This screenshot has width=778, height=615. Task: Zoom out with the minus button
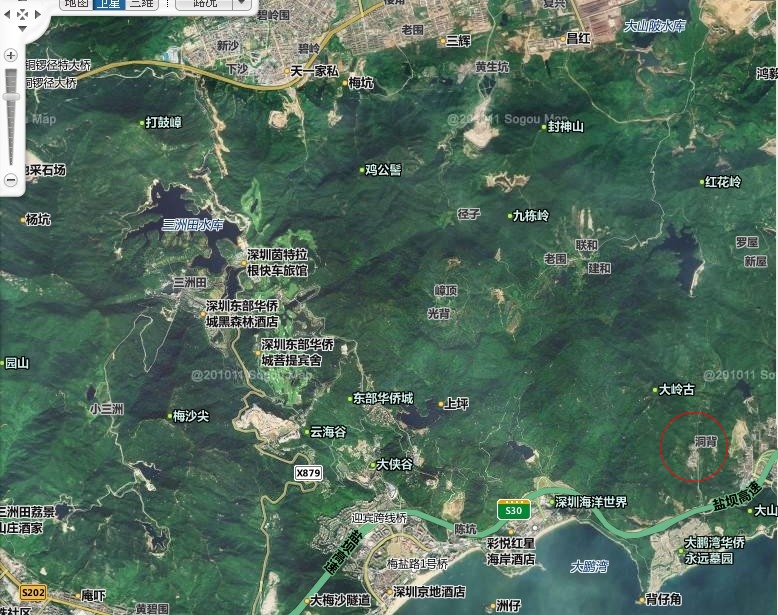click(x=11, y=180)
